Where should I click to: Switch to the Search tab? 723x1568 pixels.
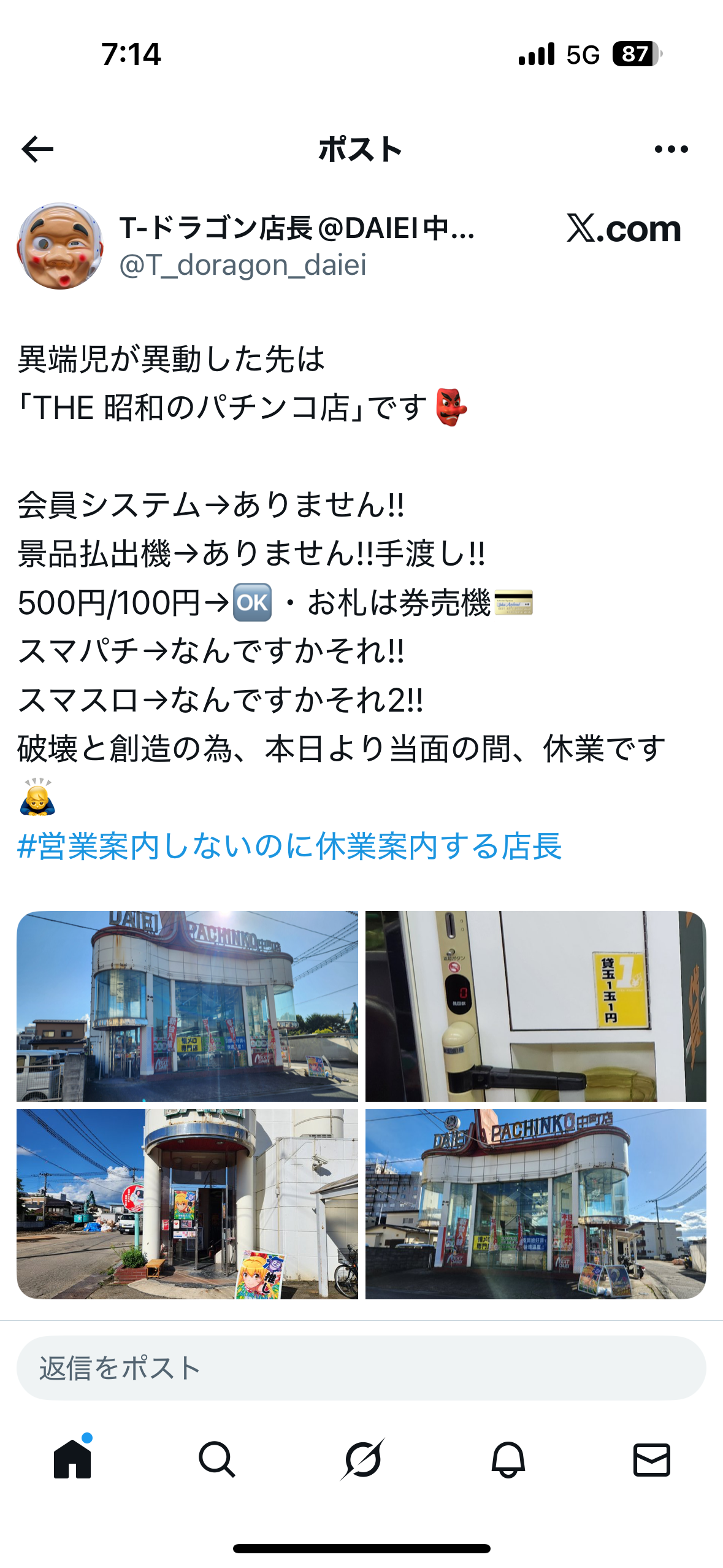click(x=216, y=1459)
